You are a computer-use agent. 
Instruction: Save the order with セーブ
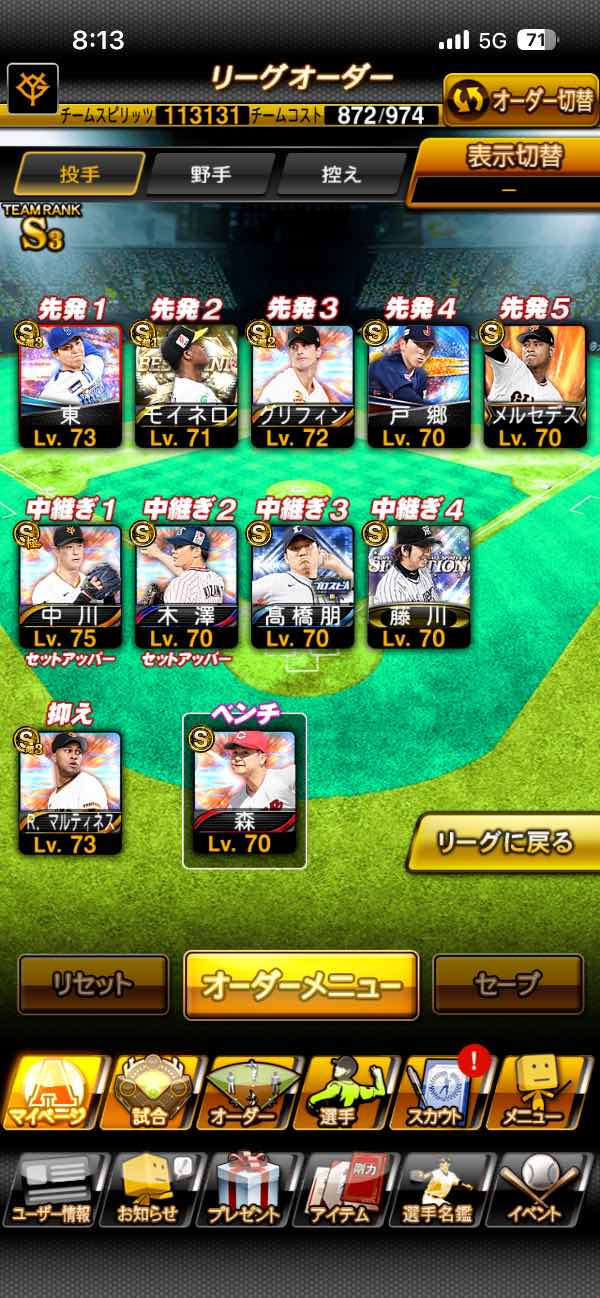(x=507, y=984)
